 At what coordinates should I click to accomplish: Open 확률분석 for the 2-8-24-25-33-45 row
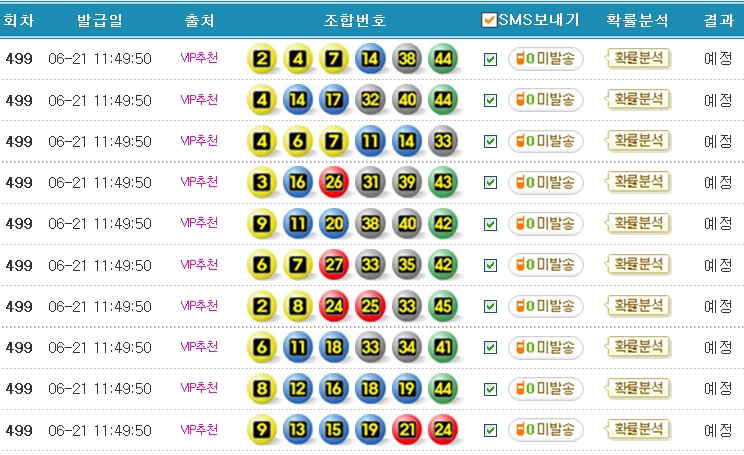coord(638,306)
